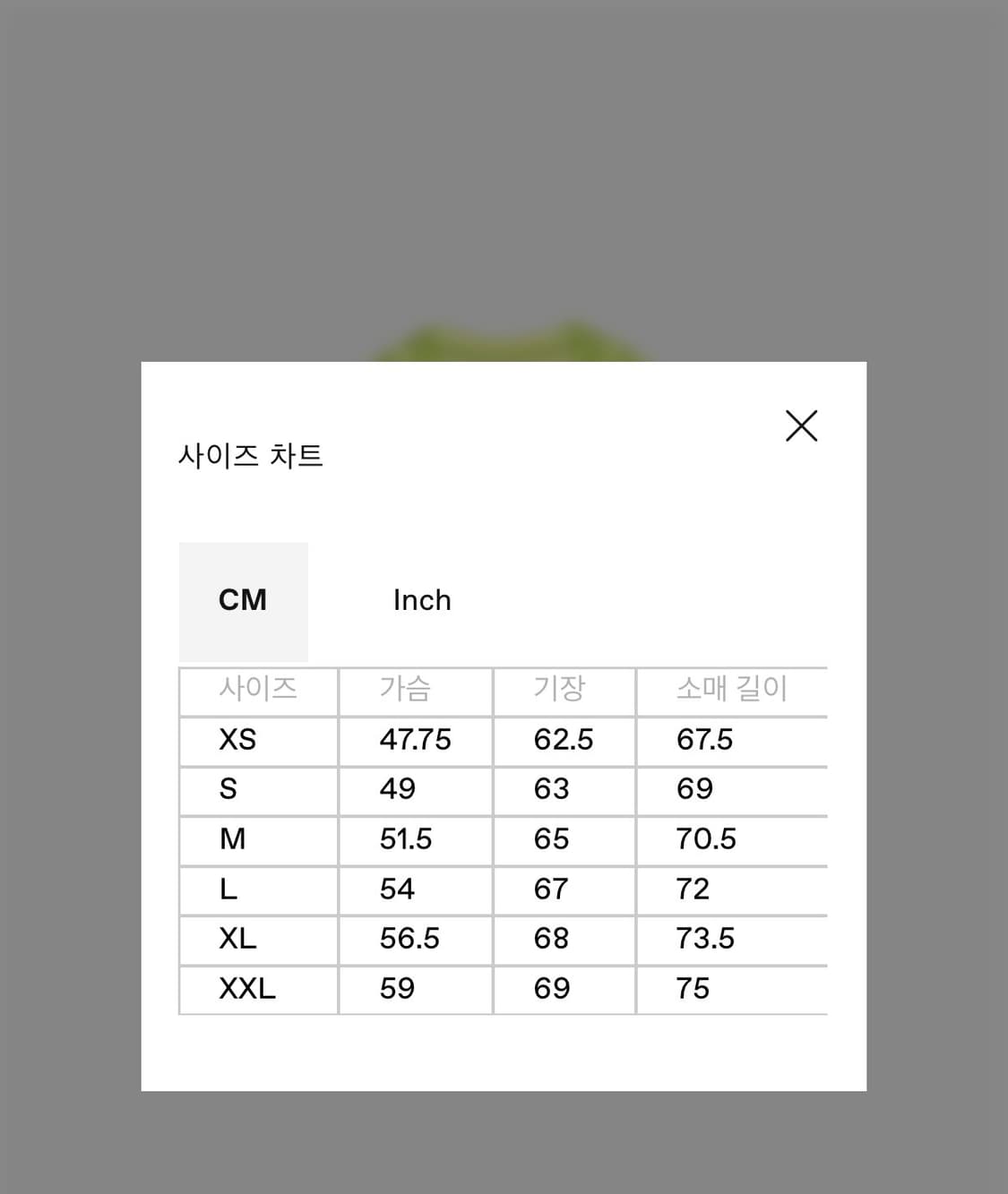Select the 사이즈 column header
This screenshot has width=1008, height=1194.
[258, 690]
